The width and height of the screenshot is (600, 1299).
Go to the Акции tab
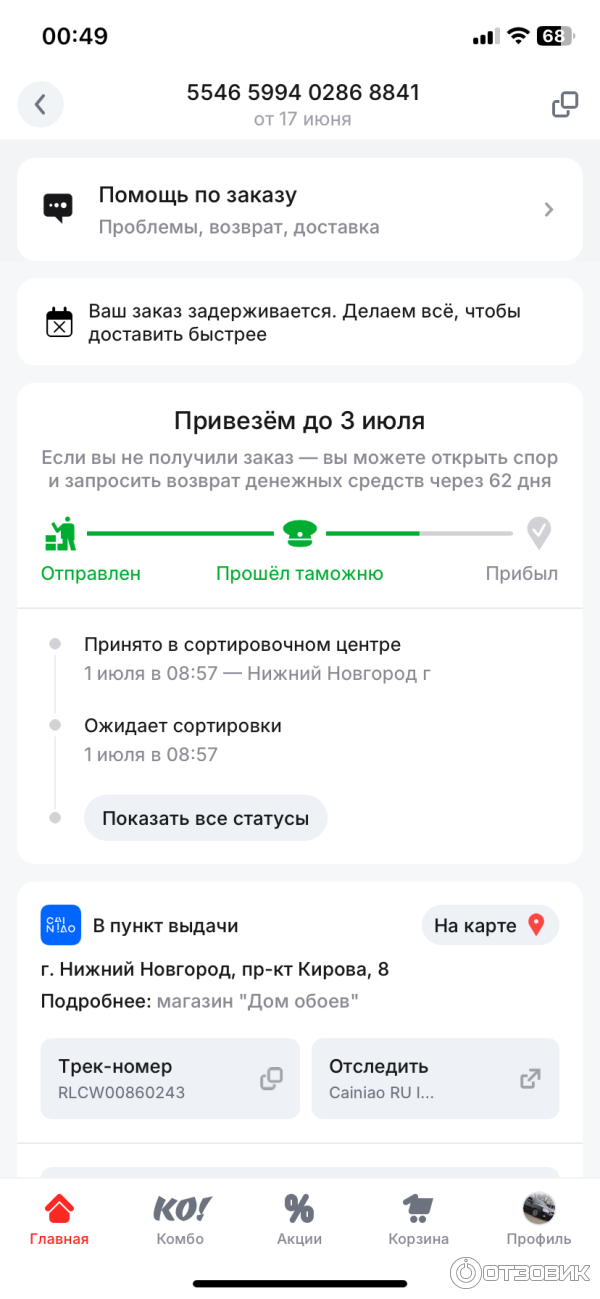pyautogui.click(x=299, y=1220)
